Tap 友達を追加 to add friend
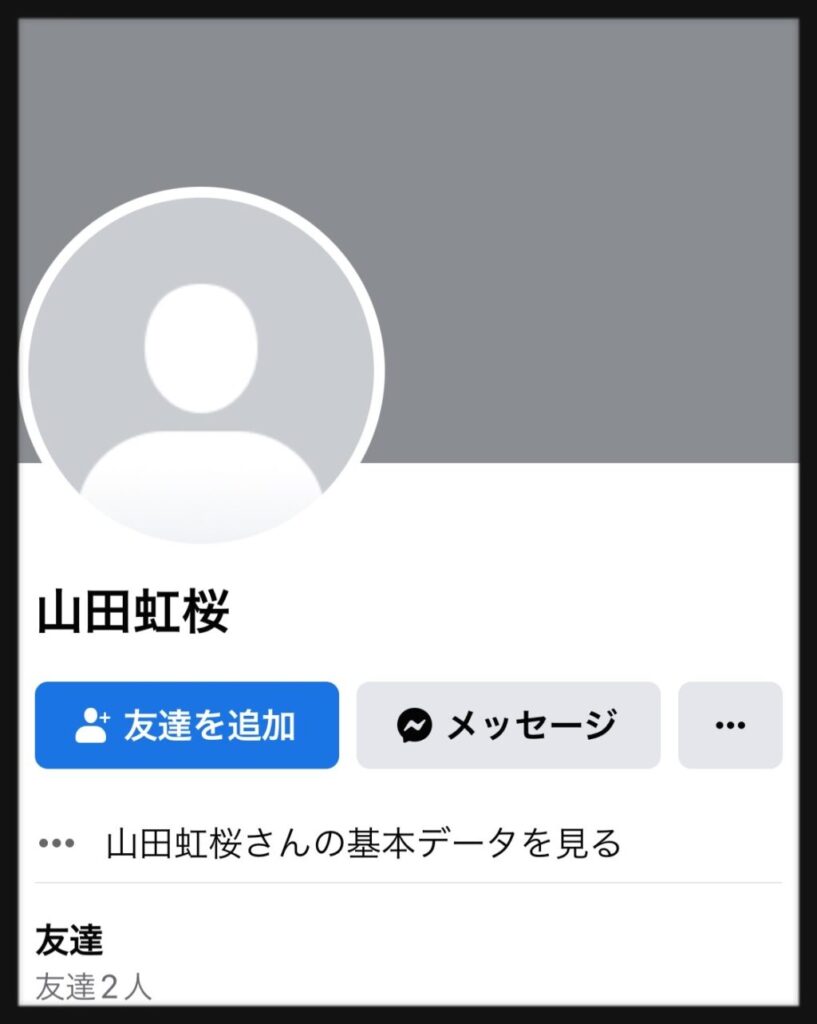This screenshot has width=817, height=1024. point(187,725)
